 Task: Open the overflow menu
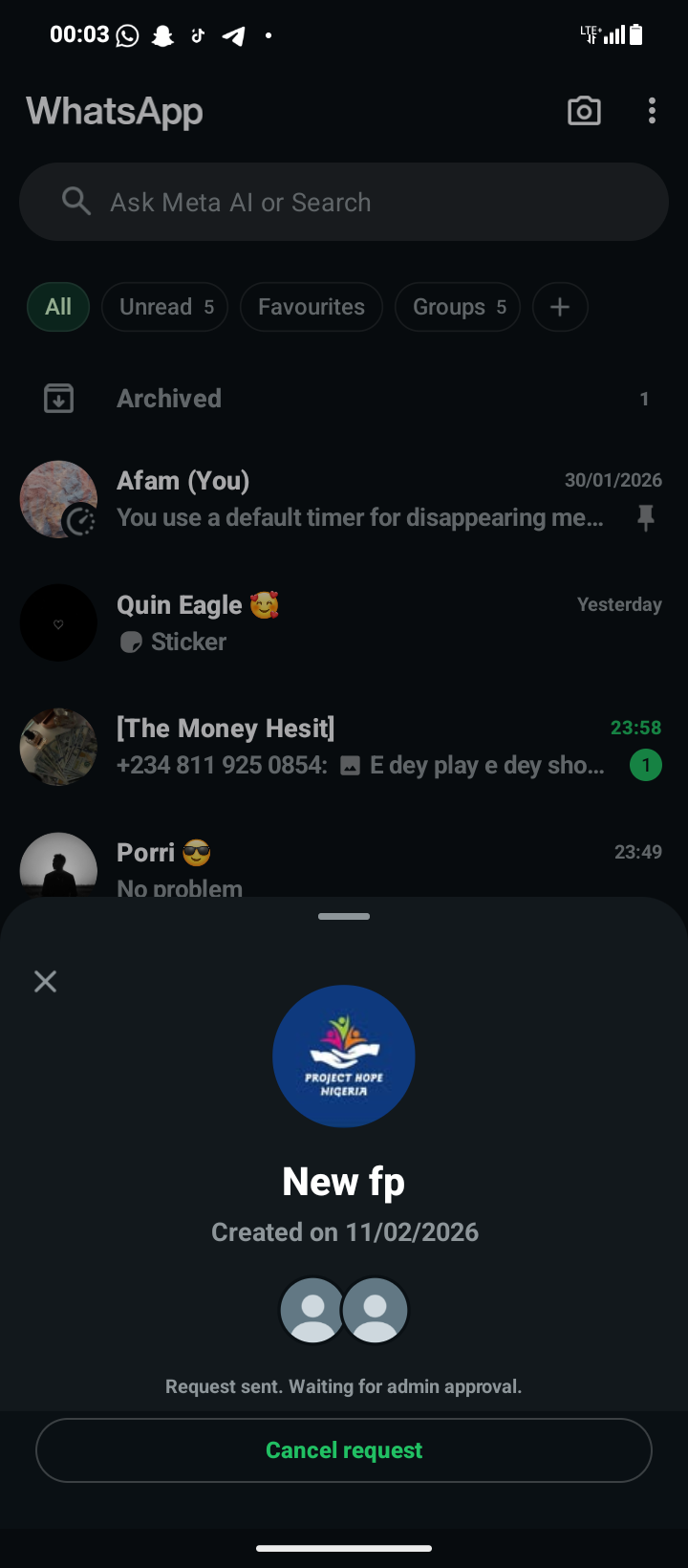pyautogui.click(x=652, y=111)
